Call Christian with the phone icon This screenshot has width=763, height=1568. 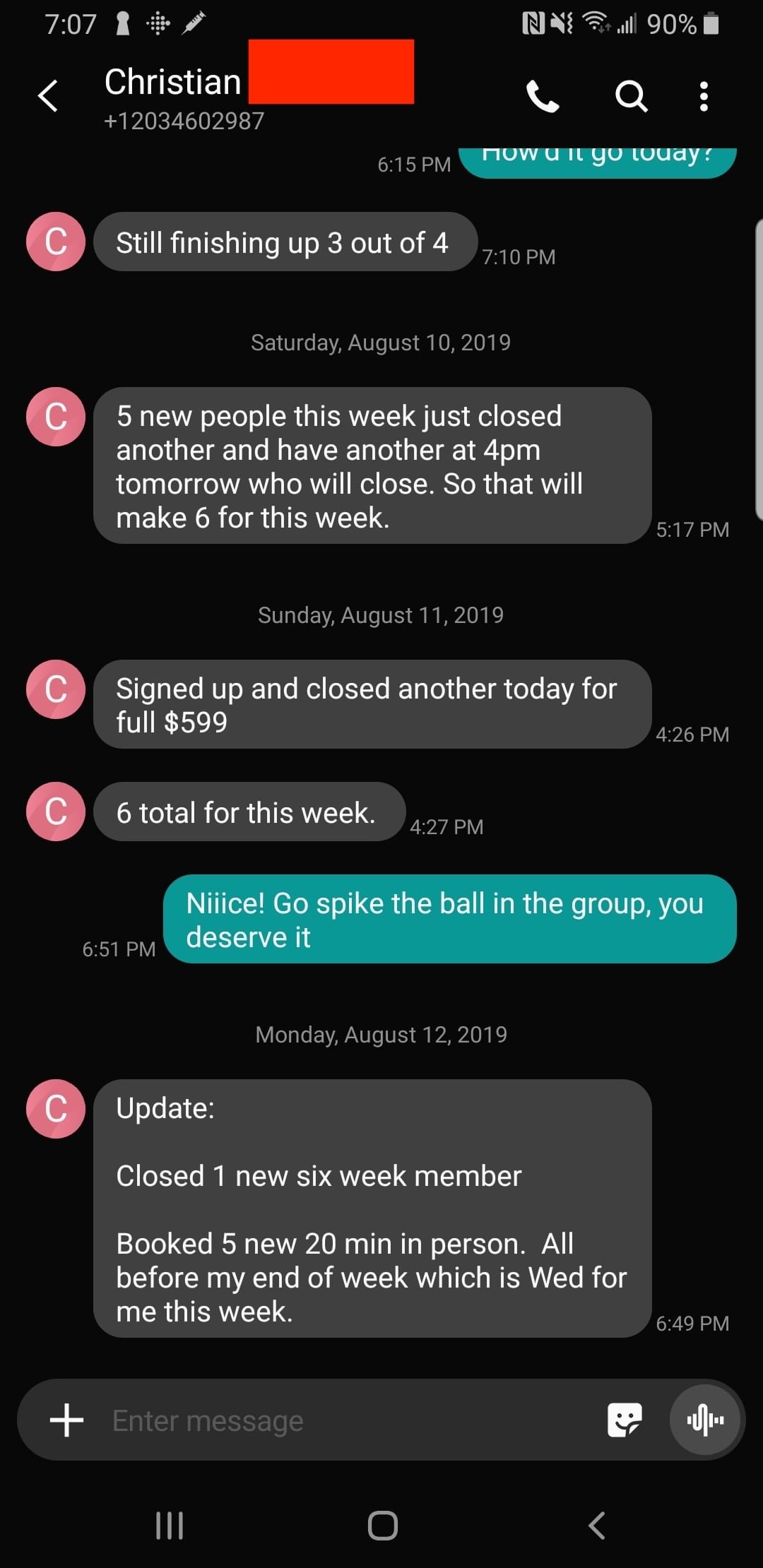[543, 96]
